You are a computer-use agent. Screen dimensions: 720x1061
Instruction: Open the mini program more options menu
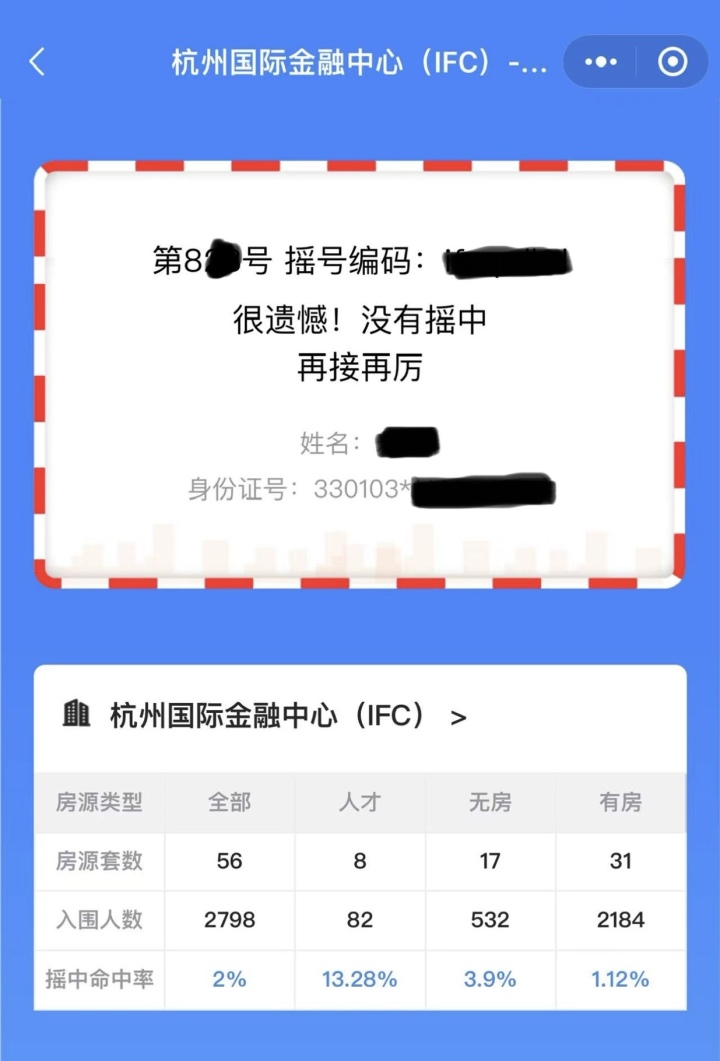coord(600,62)
